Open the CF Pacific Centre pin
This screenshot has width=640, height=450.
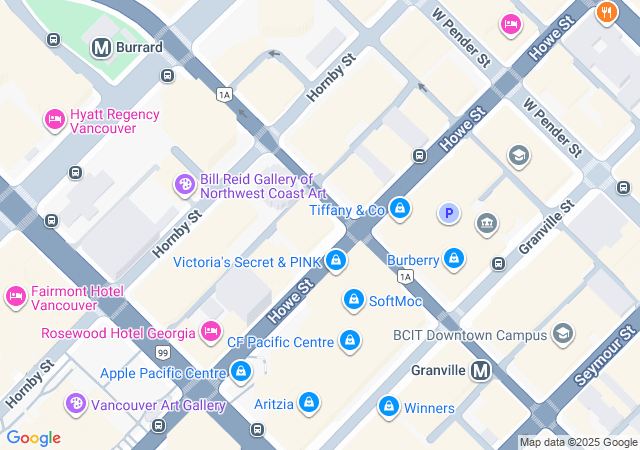point(349,341)
